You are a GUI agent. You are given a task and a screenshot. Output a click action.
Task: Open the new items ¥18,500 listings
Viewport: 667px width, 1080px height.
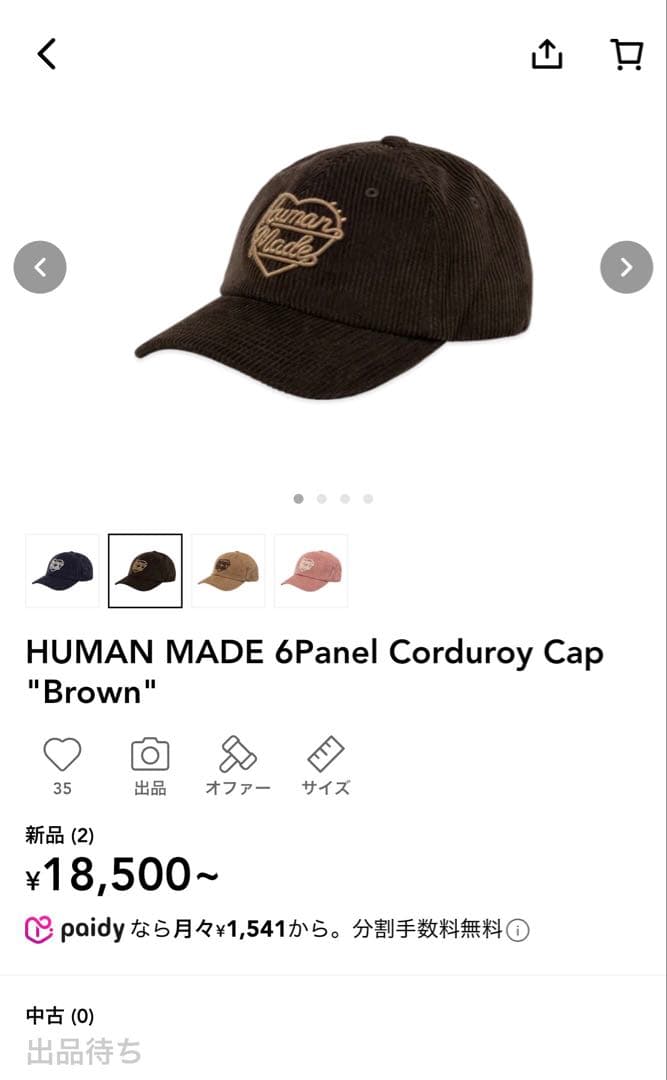(x=122, y=874)
